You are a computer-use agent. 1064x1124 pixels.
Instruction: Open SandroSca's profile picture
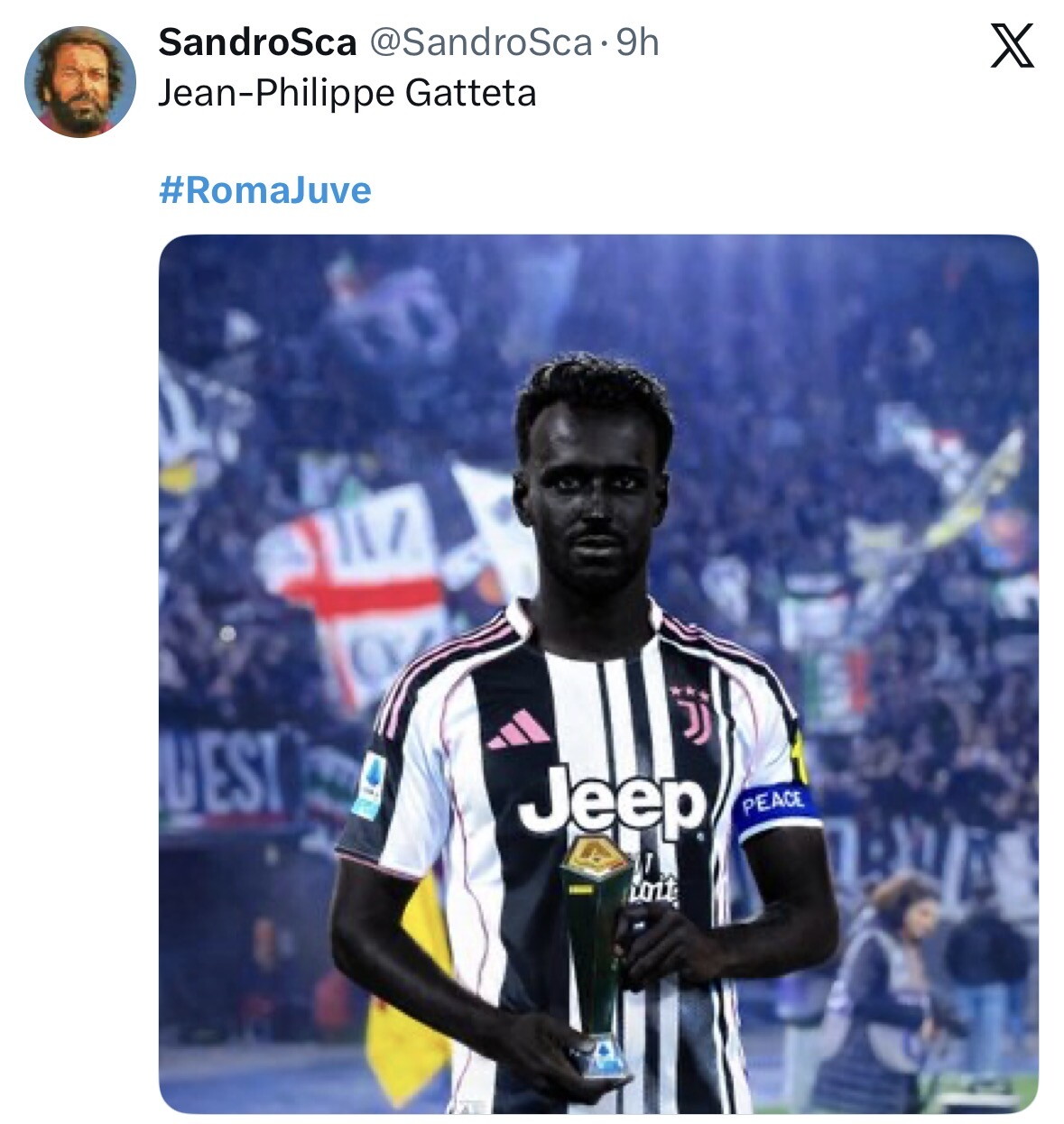79,81
